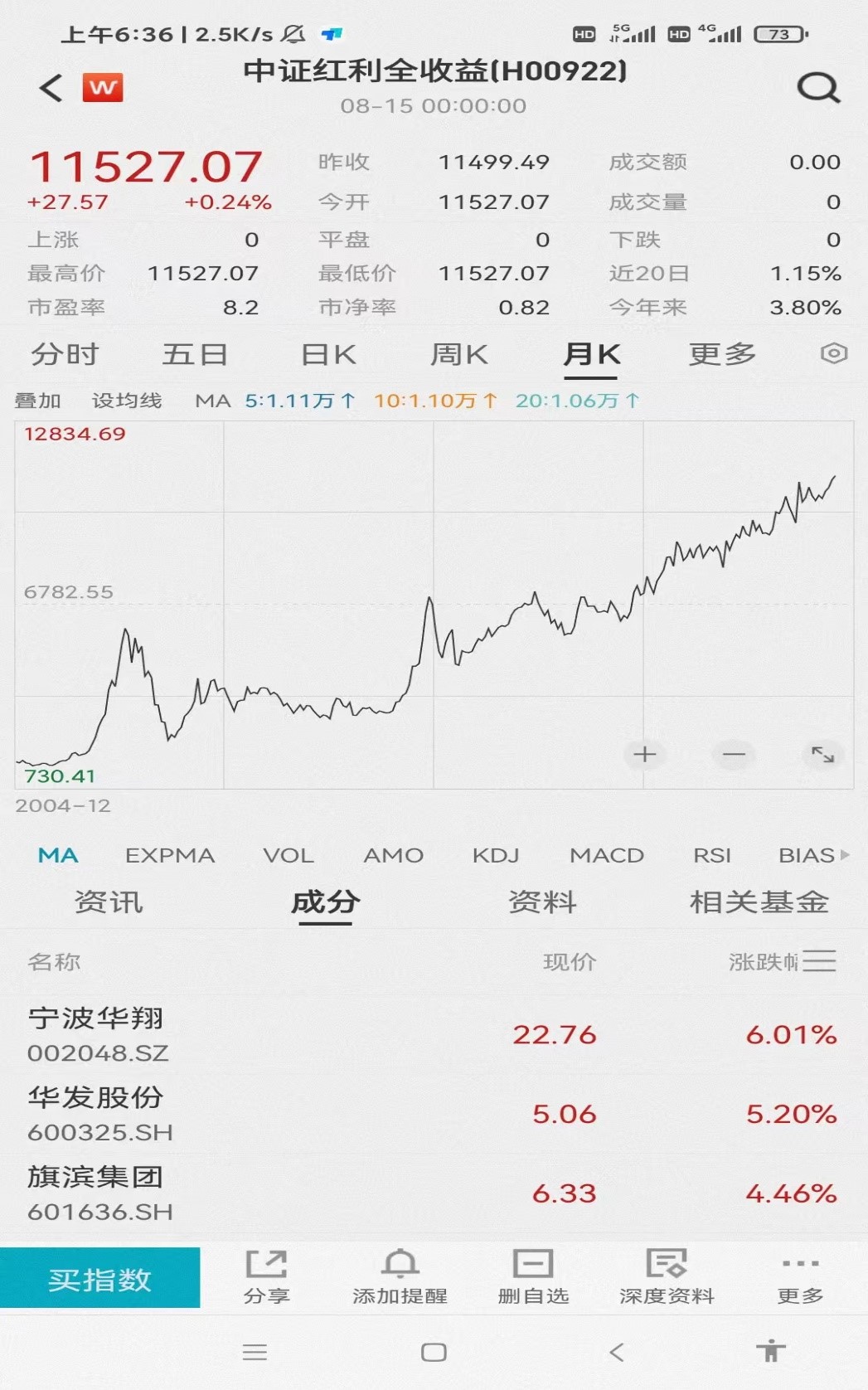Open the 更多 chart period options

722,355
